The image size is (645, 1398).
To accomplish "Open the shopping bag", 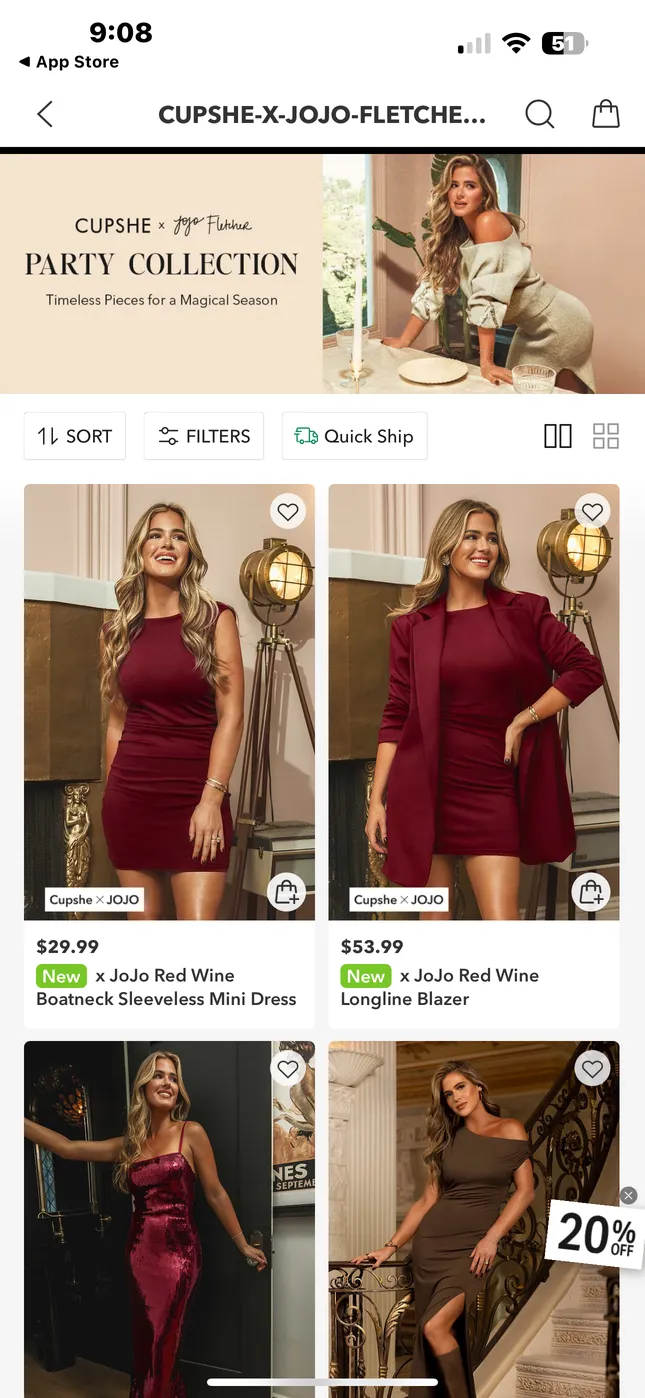I will (x=605, y=114).
